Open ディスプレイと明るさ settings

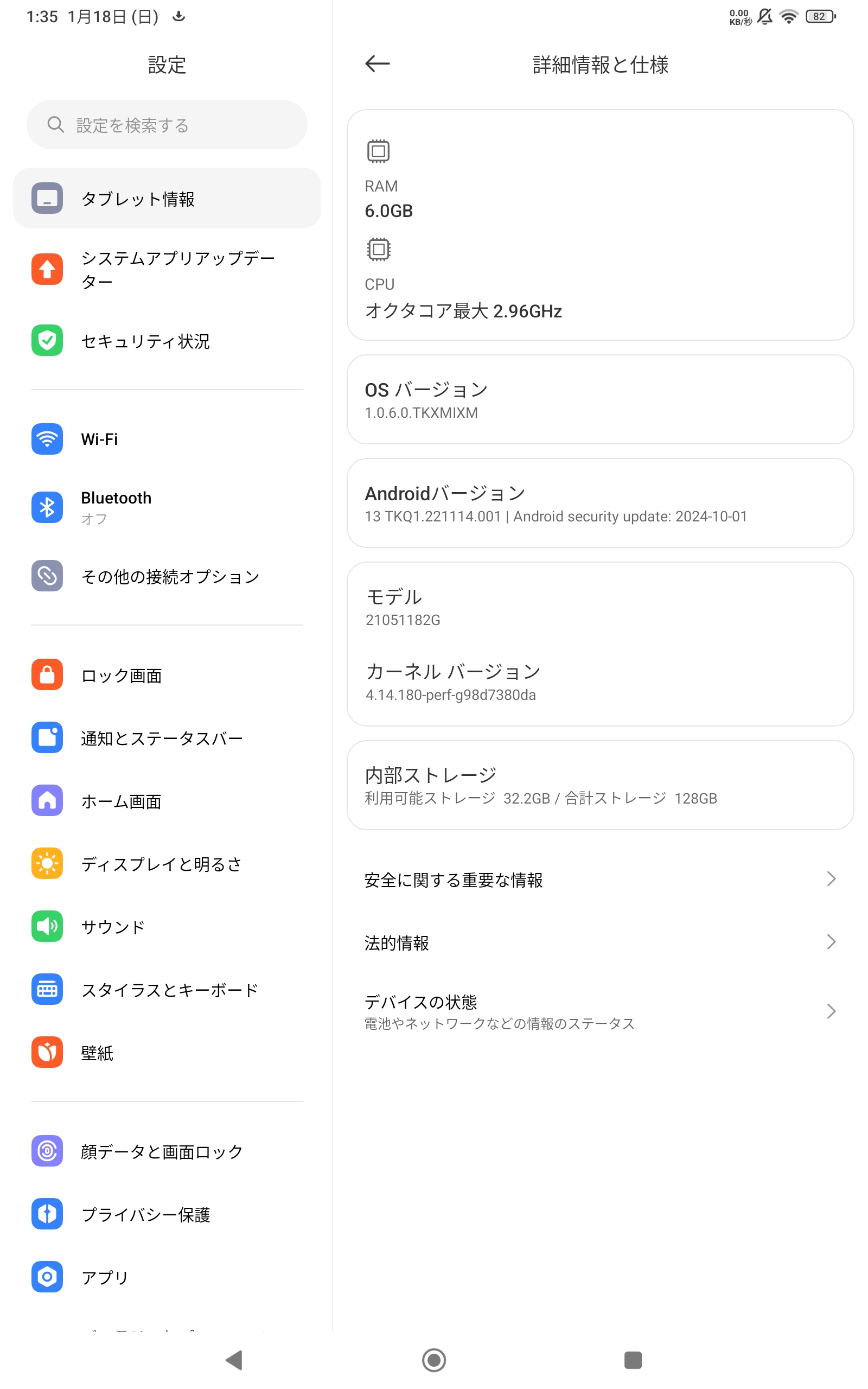pyautogui.click(x=167, y=863)
